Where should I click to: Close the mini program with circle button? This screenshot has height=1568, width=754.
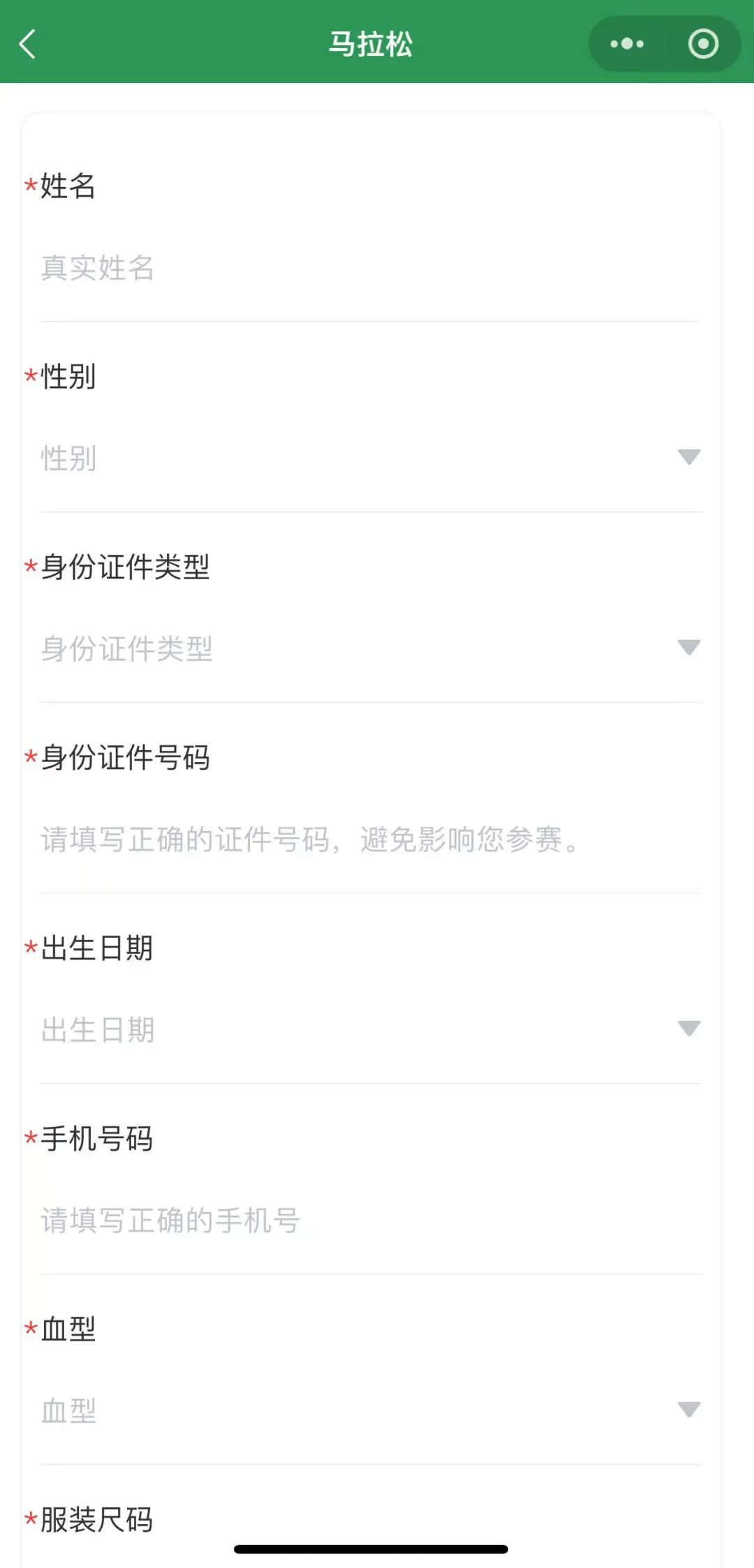(x=702, y=44)
